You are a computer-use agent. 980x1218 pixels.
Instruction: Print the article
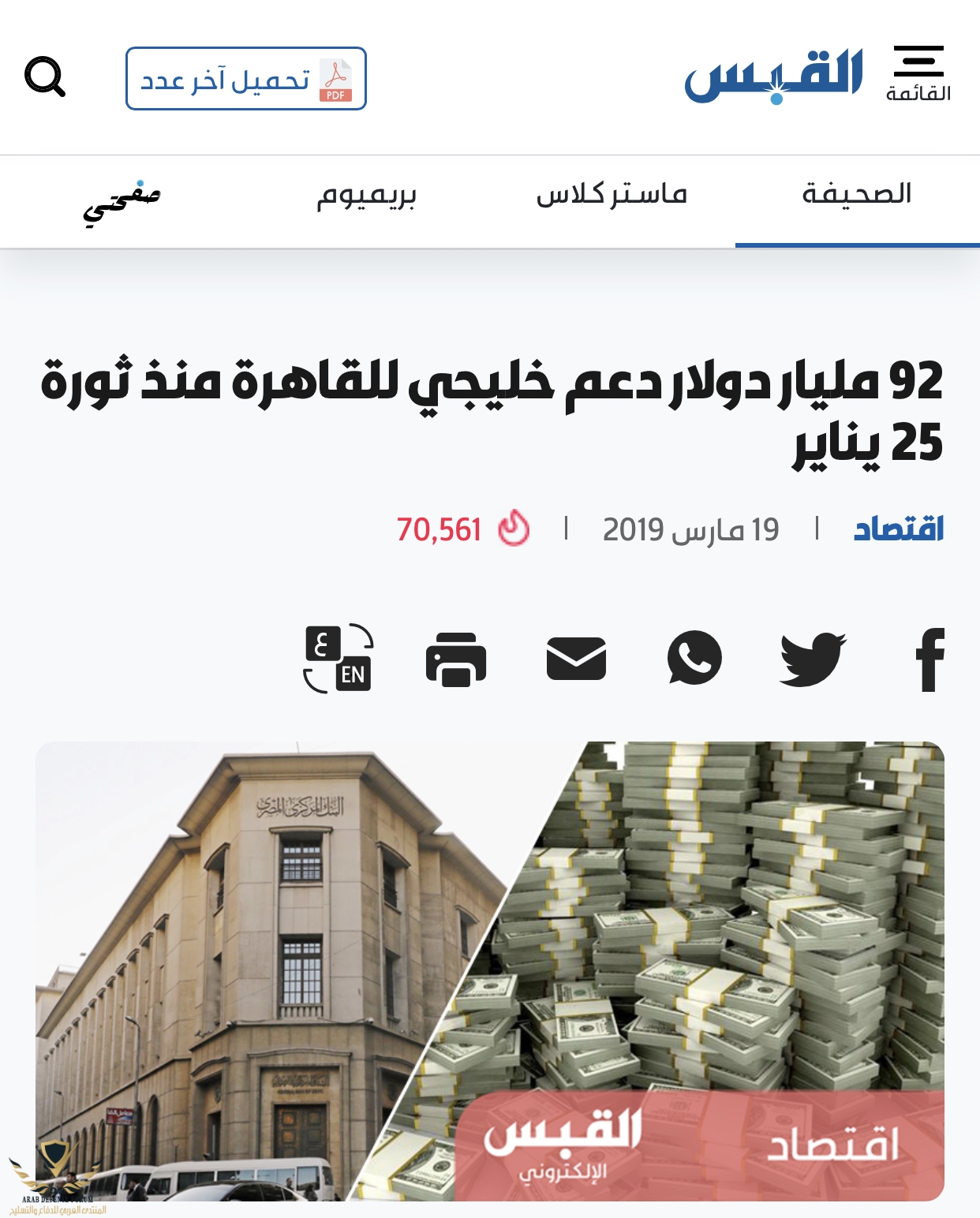click(x=456, y=659)
